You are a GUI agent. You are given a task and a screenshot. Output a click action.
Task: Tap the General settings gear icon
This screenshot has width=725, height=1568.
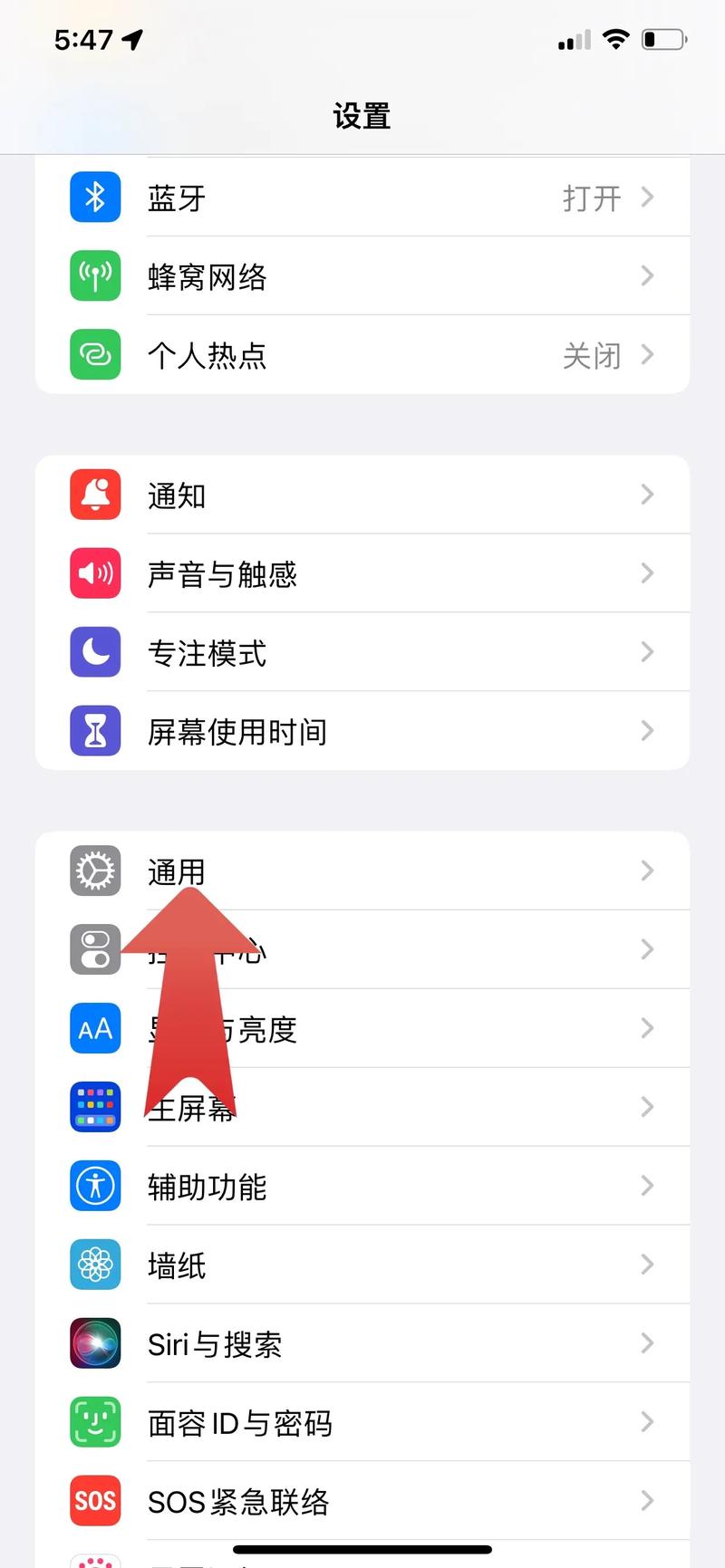tap(94, 870)
